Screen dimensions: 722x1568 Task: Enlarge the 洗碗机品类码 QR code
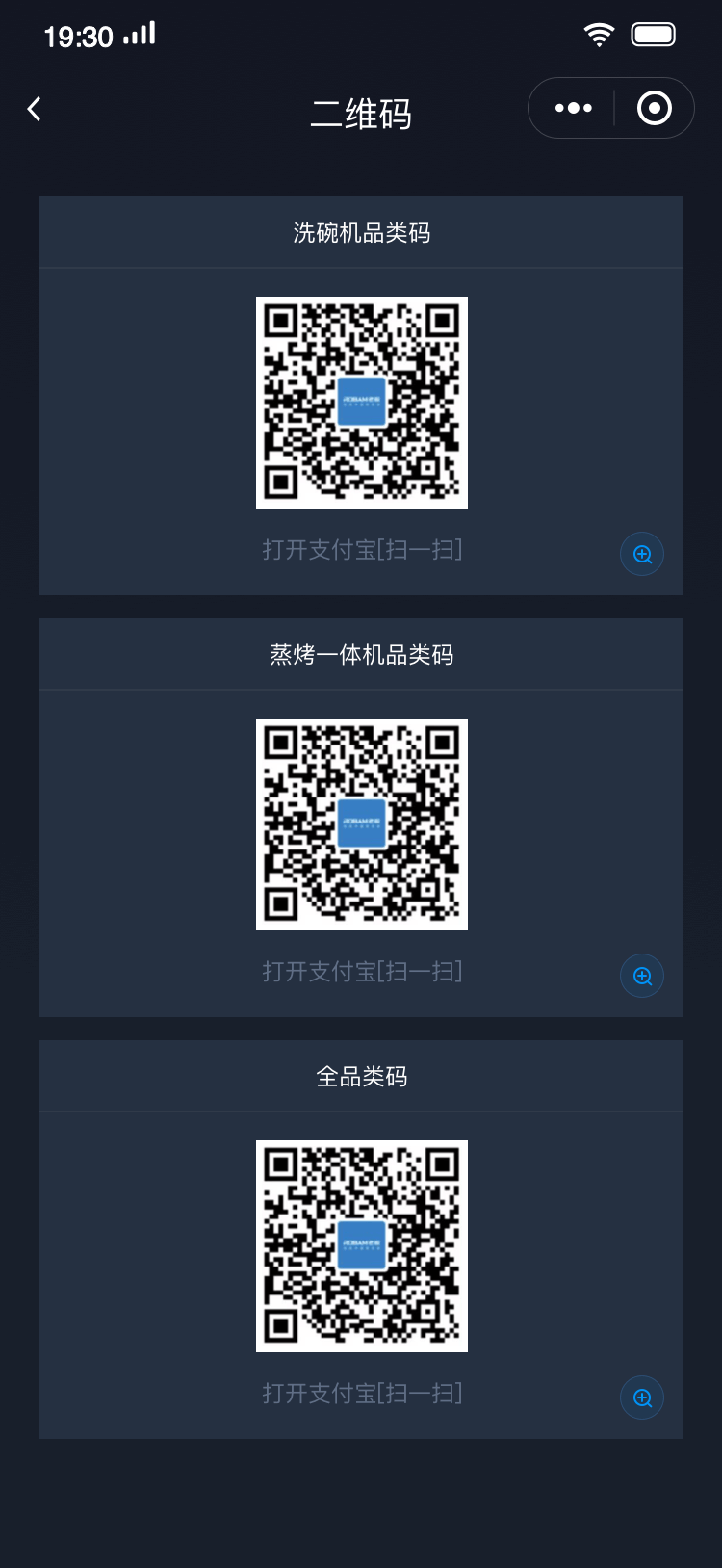642,554
